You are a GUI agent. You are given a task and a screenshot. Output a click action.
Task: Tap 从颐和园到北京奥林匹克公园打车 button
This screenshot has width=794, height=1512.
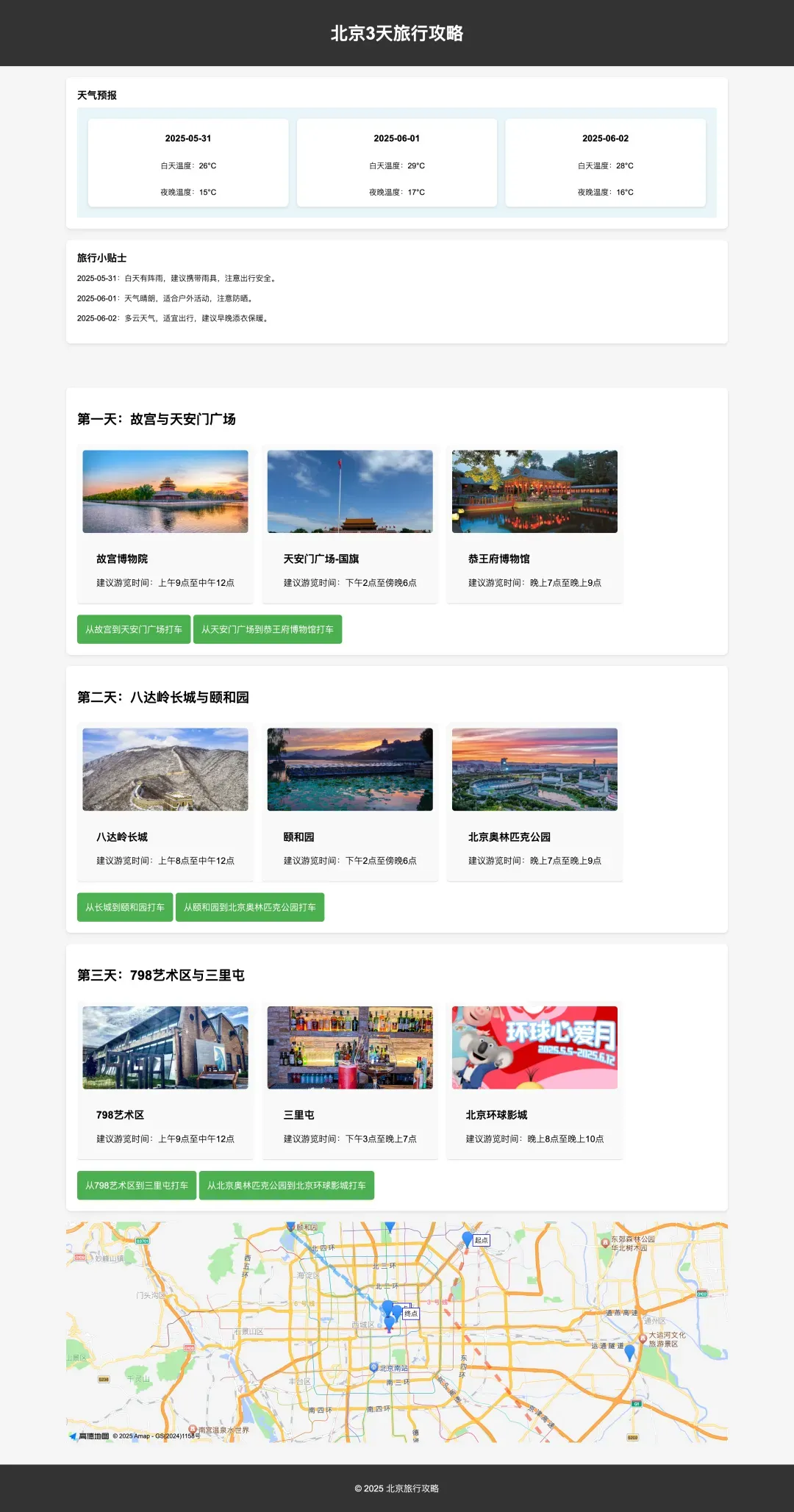[x=250, y=907]
